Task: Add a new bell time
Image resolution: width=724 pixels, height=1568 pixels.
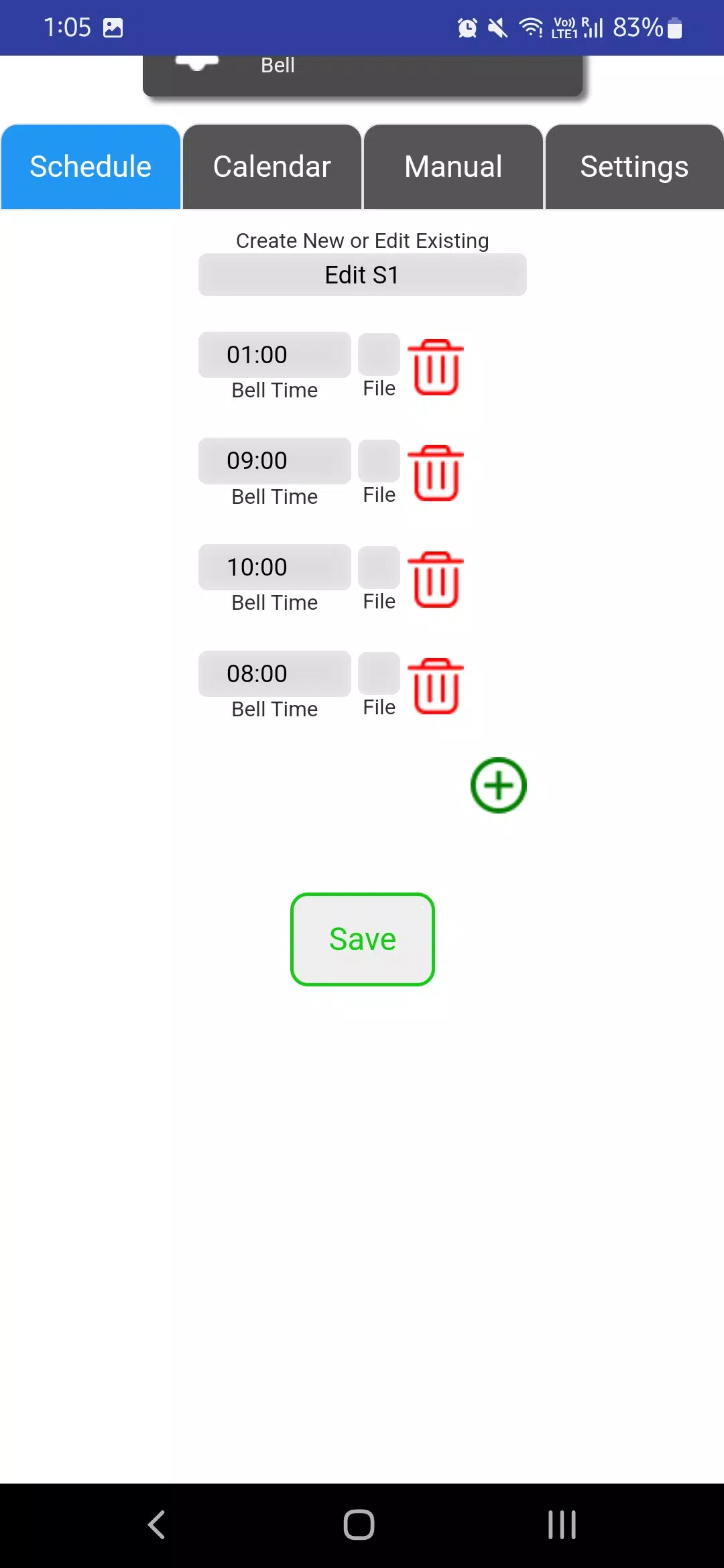Action: [498, 785]
